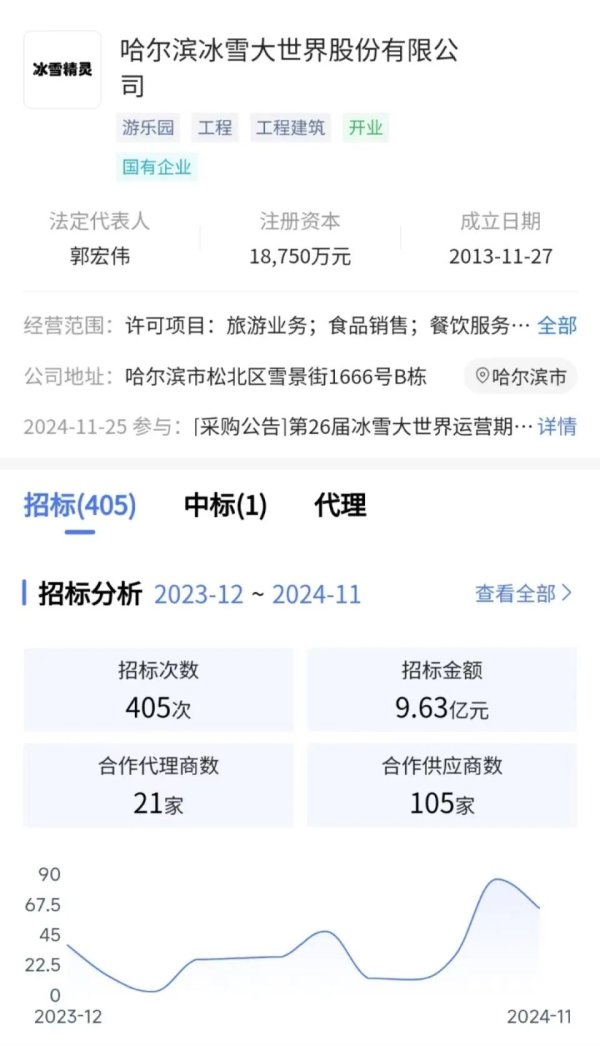Viewport: 600px width, 1046px height.
Task: Select the 代理 tab
Action: click(340, 506)
